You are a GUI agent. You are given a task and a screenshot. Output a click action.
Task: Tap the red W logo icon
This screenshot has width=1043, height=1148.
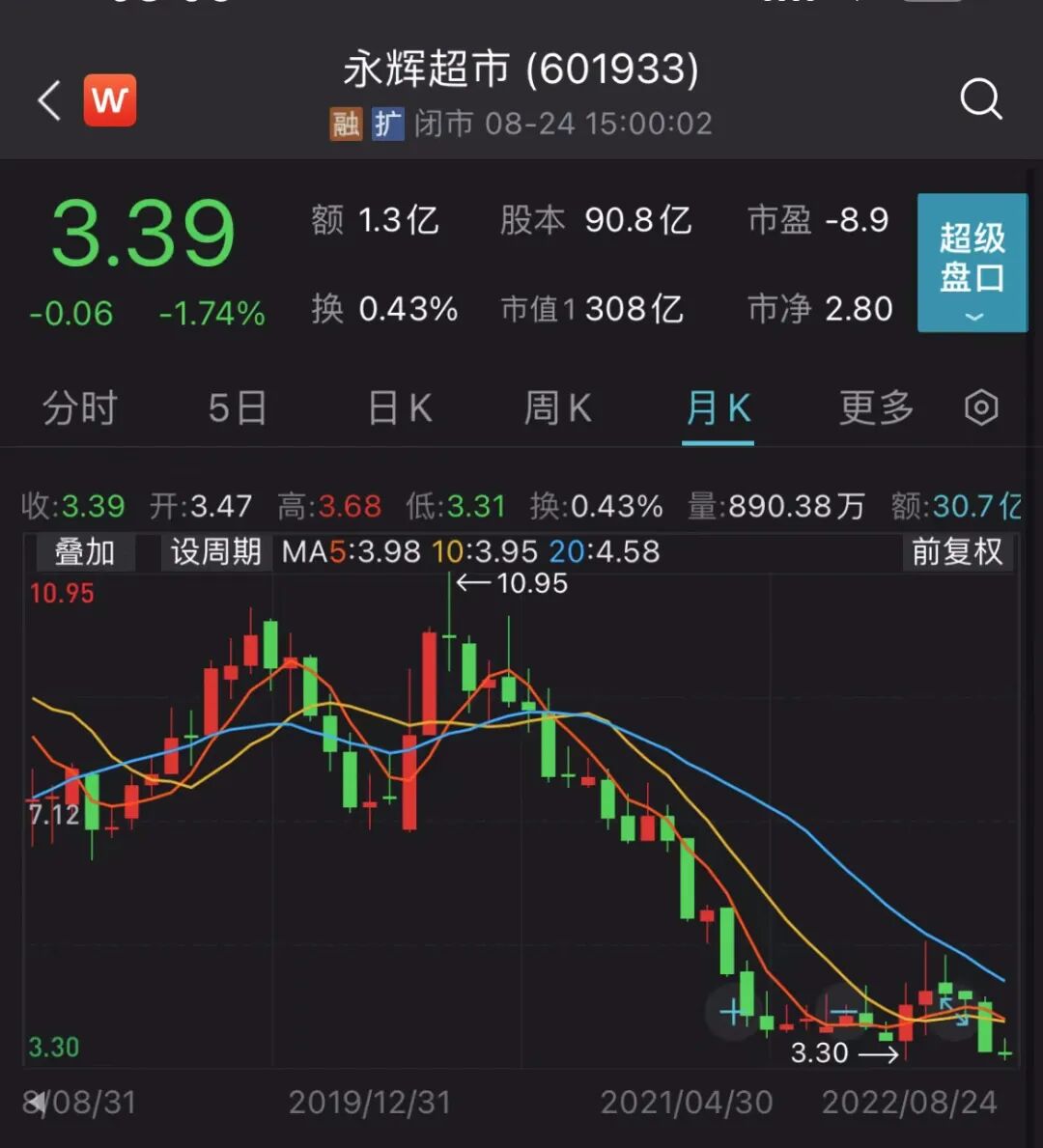(110, 100)
